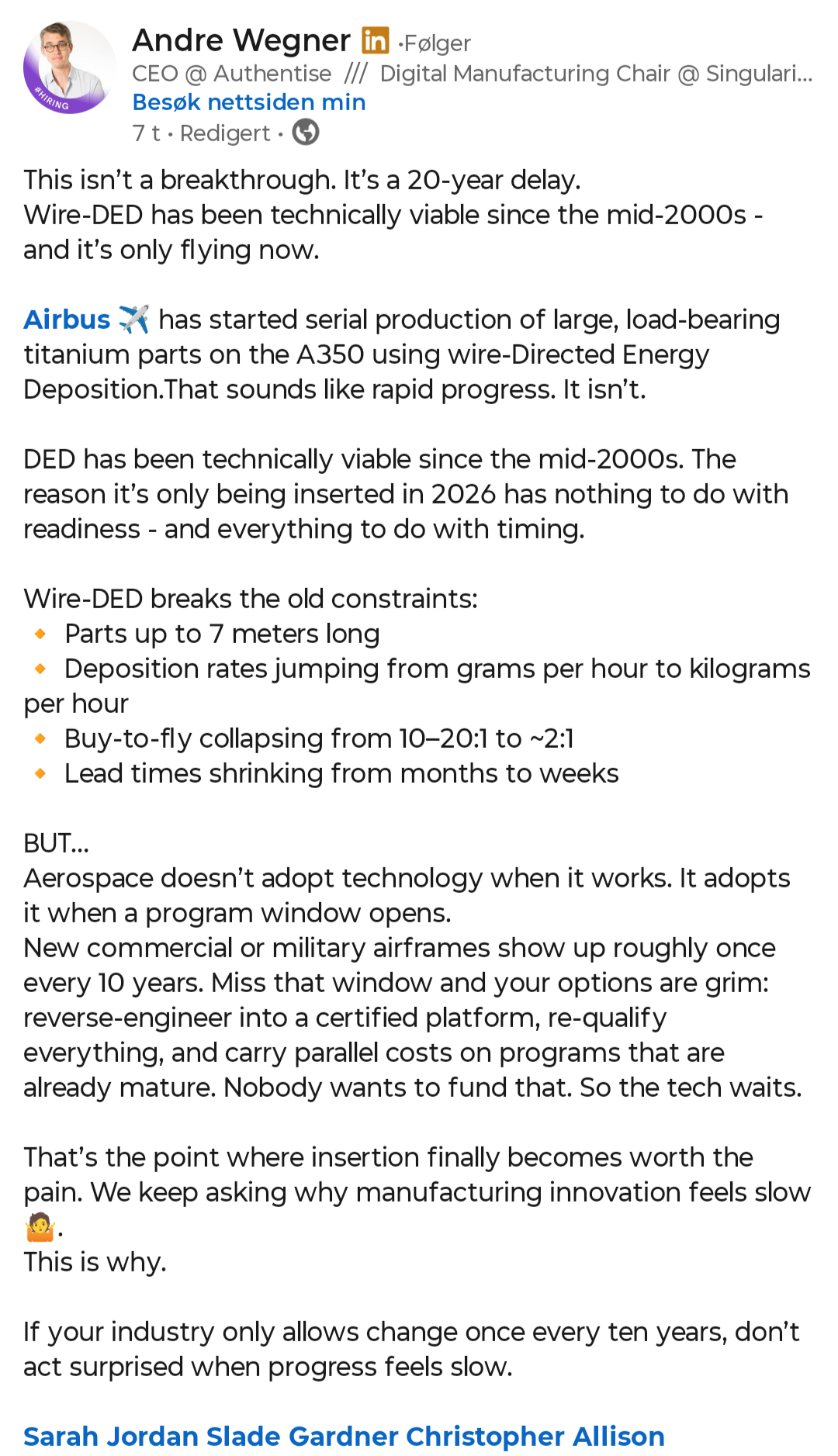Open the tagged Sarah Jordan profile
The width and height of the screenshot is (838, 1456).
click(111, 1436)
